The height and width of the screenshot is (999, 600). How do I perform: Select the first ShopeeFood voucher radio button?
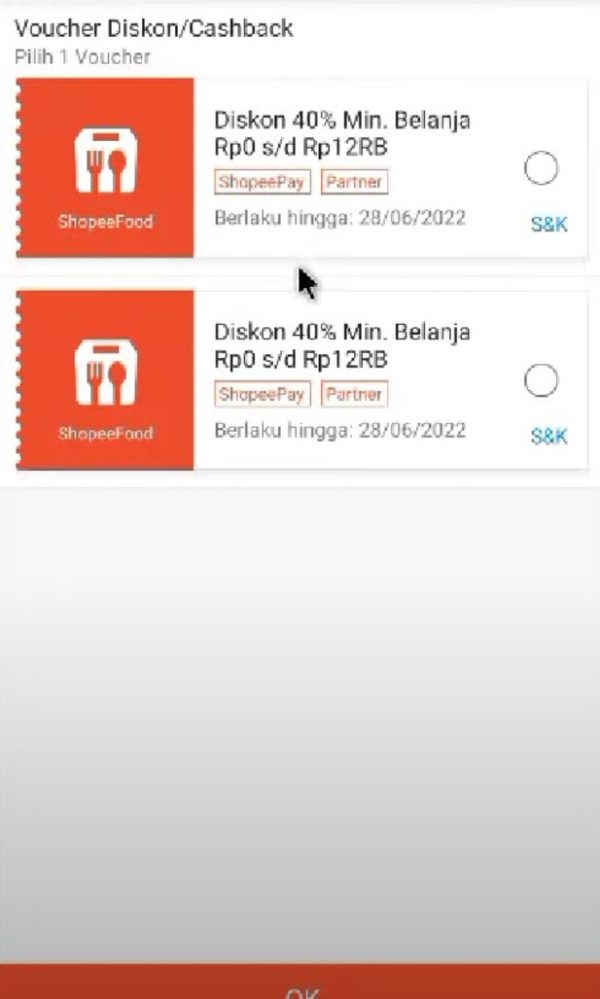[x=541, y=169]
